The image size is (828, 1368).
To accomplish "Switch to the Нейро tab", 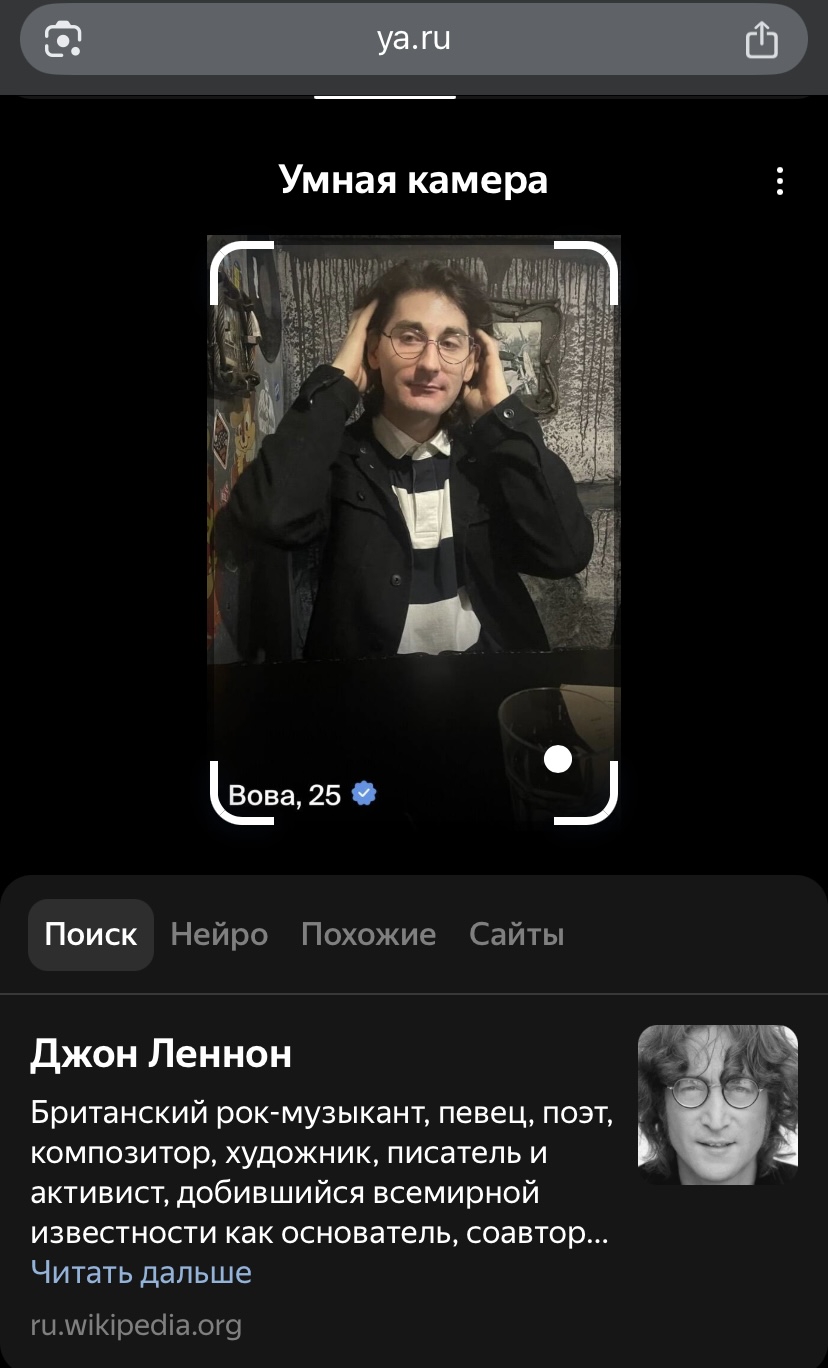I will pos(219,935).
